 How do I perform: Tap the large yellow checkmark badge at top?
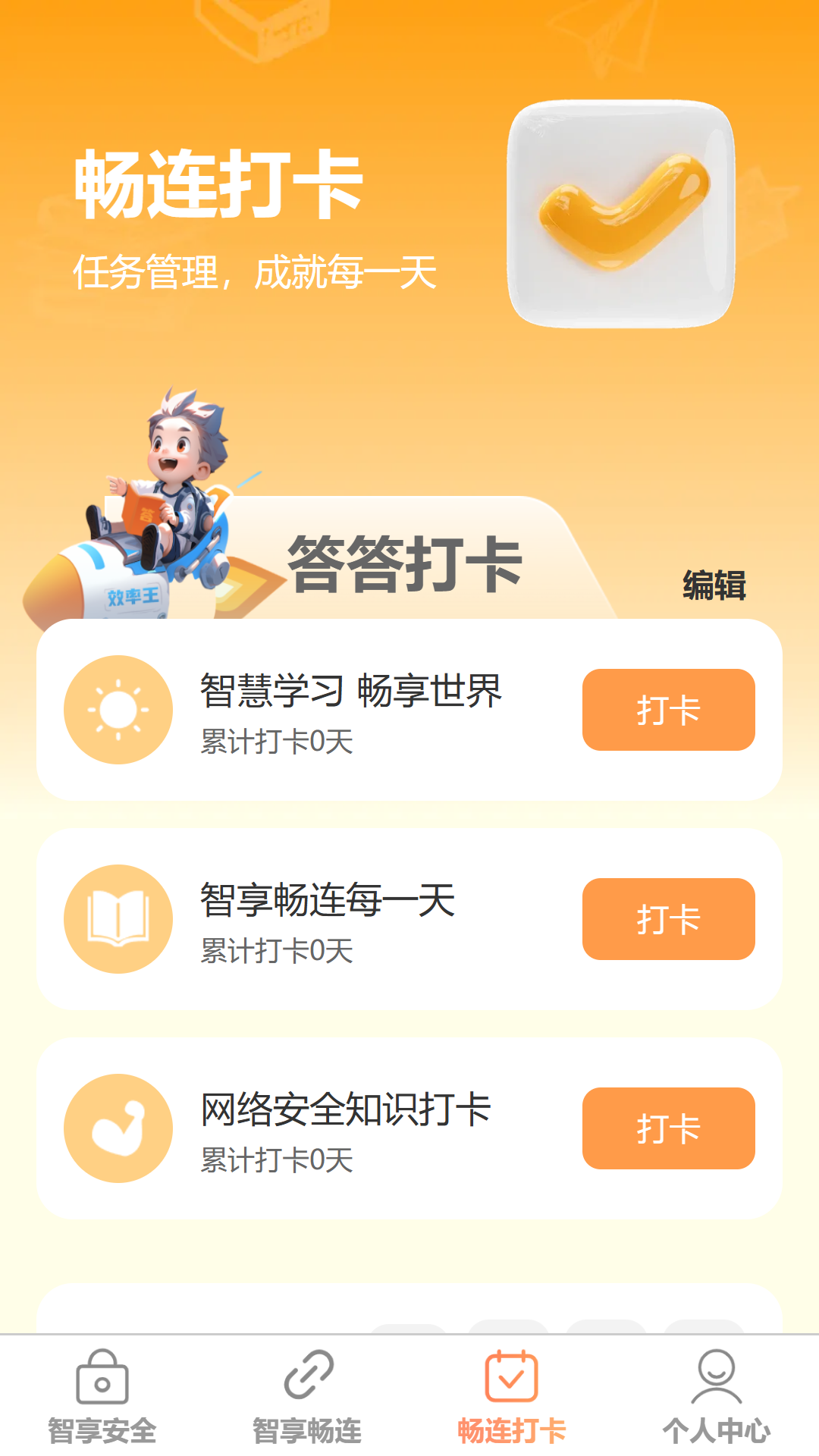623,213
